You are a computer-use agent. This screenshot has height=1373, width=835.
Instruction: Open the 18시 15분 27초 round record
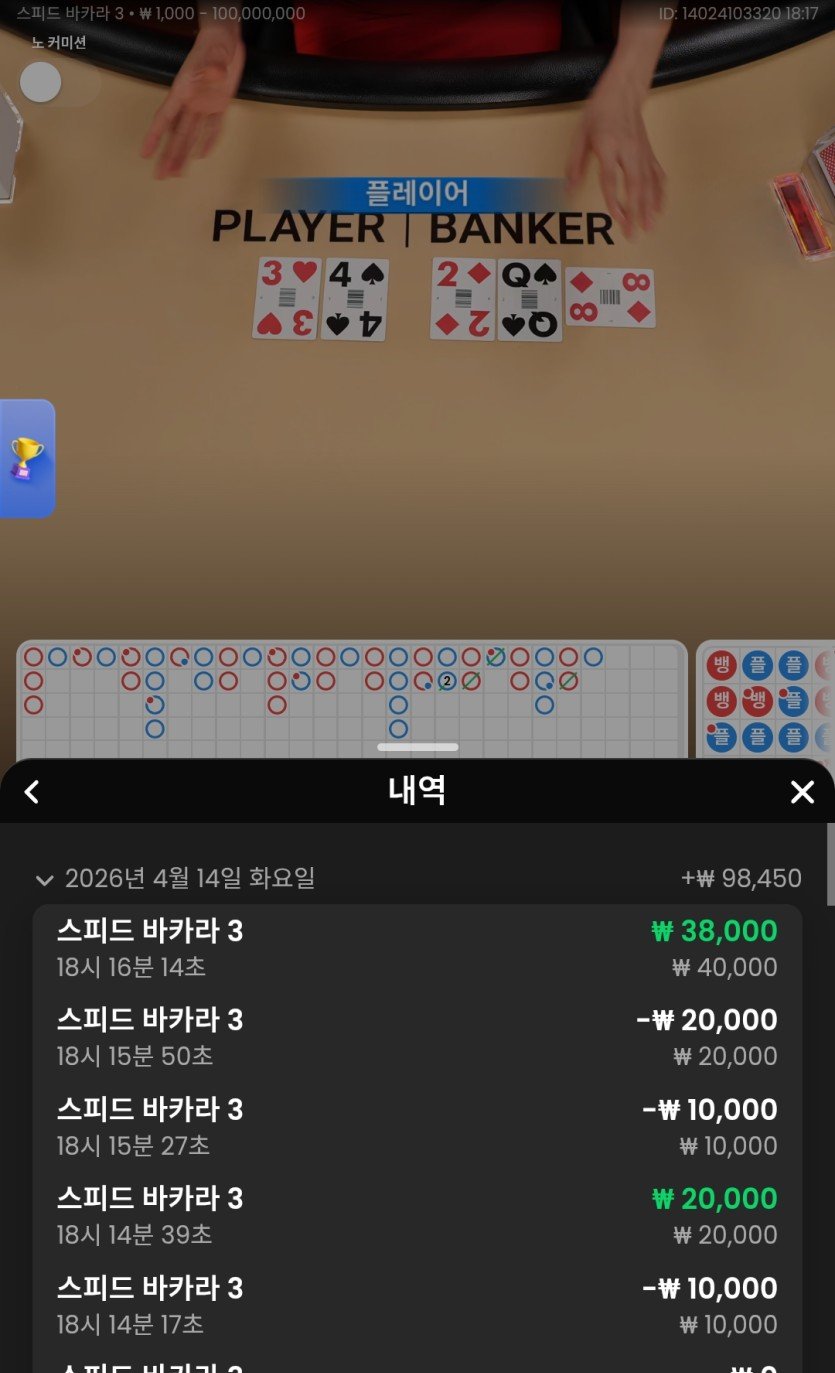coord(417,1126)
